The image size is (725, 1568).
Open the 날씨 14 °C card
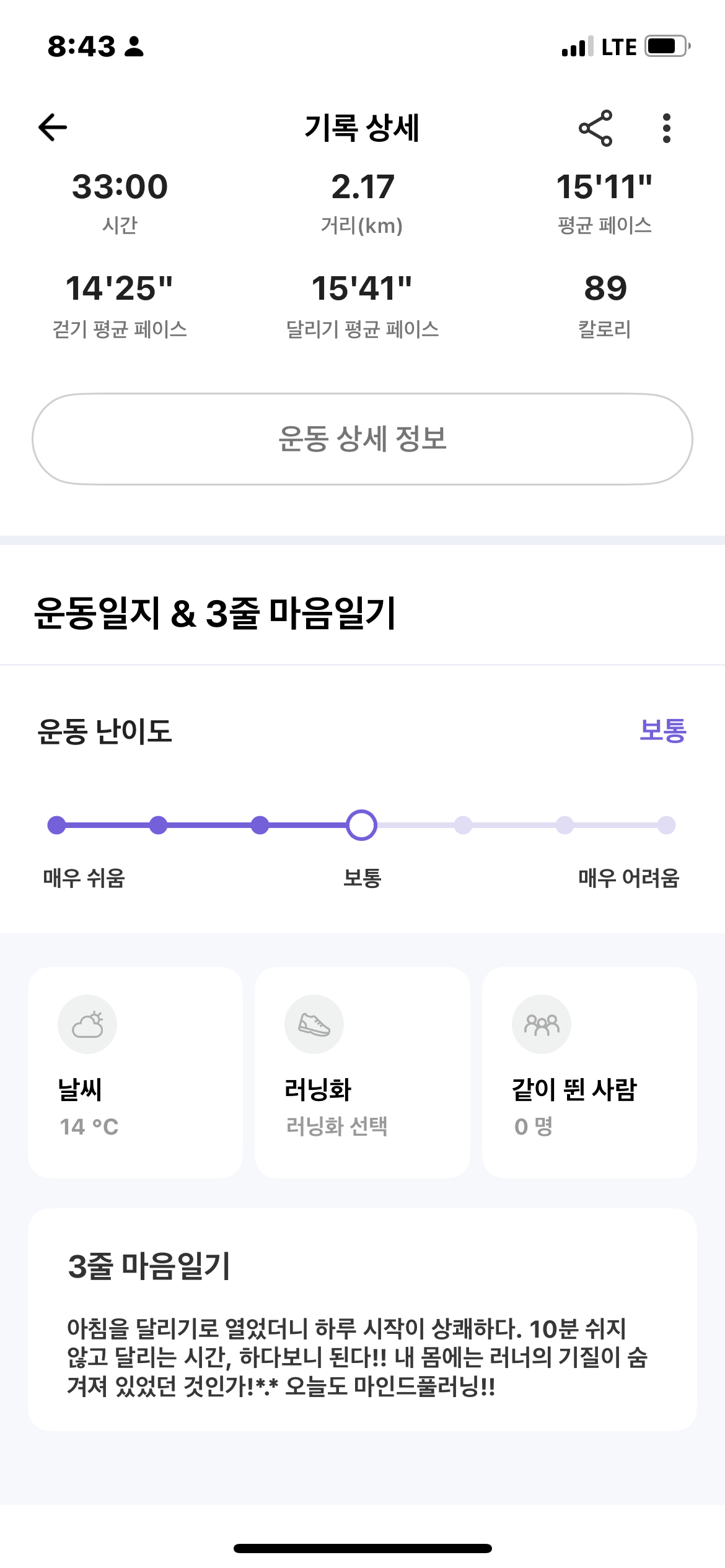135,1072
